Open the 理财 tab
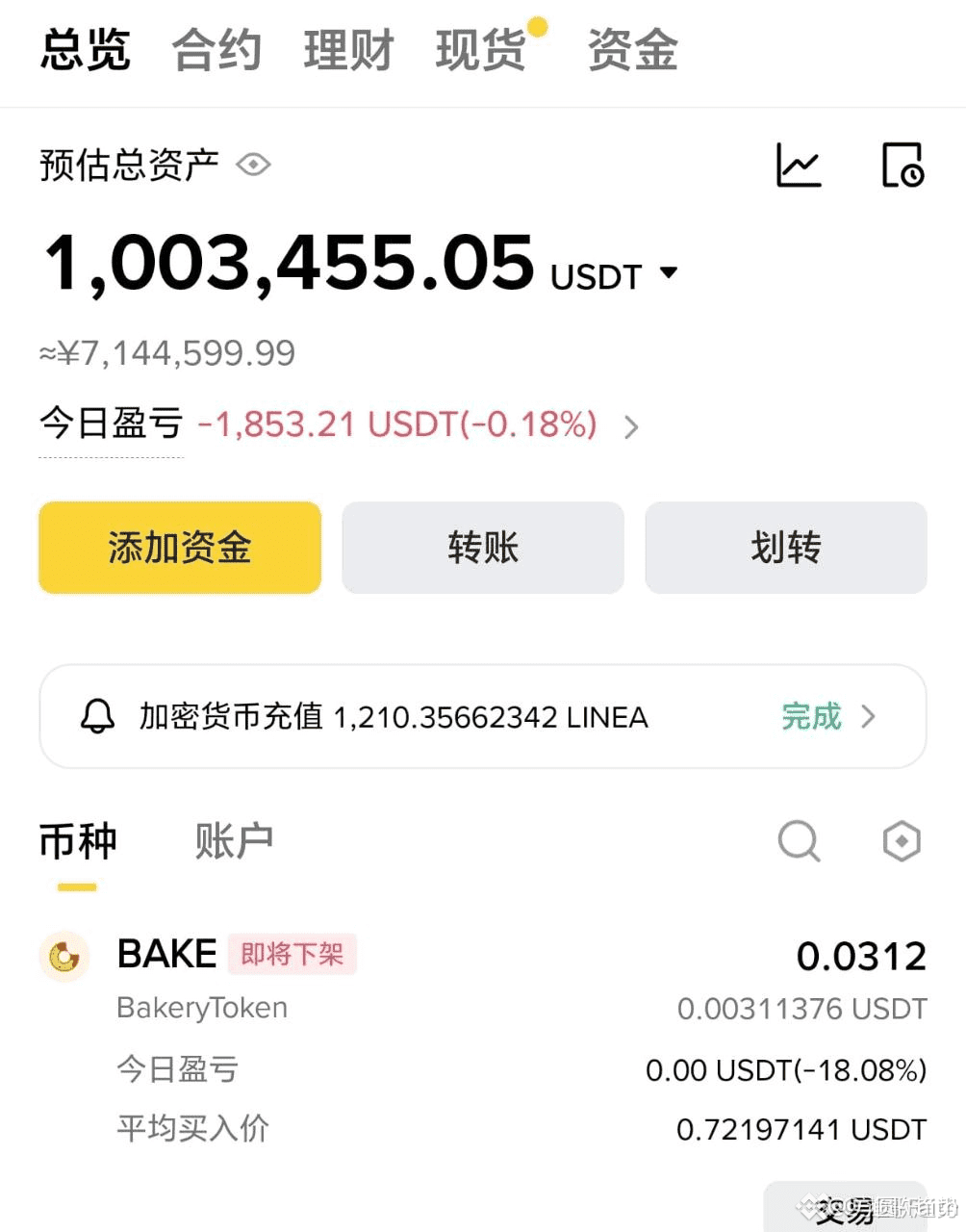Image resolution: width=966 pixels, height=1232 pixels. coord(348,50)
